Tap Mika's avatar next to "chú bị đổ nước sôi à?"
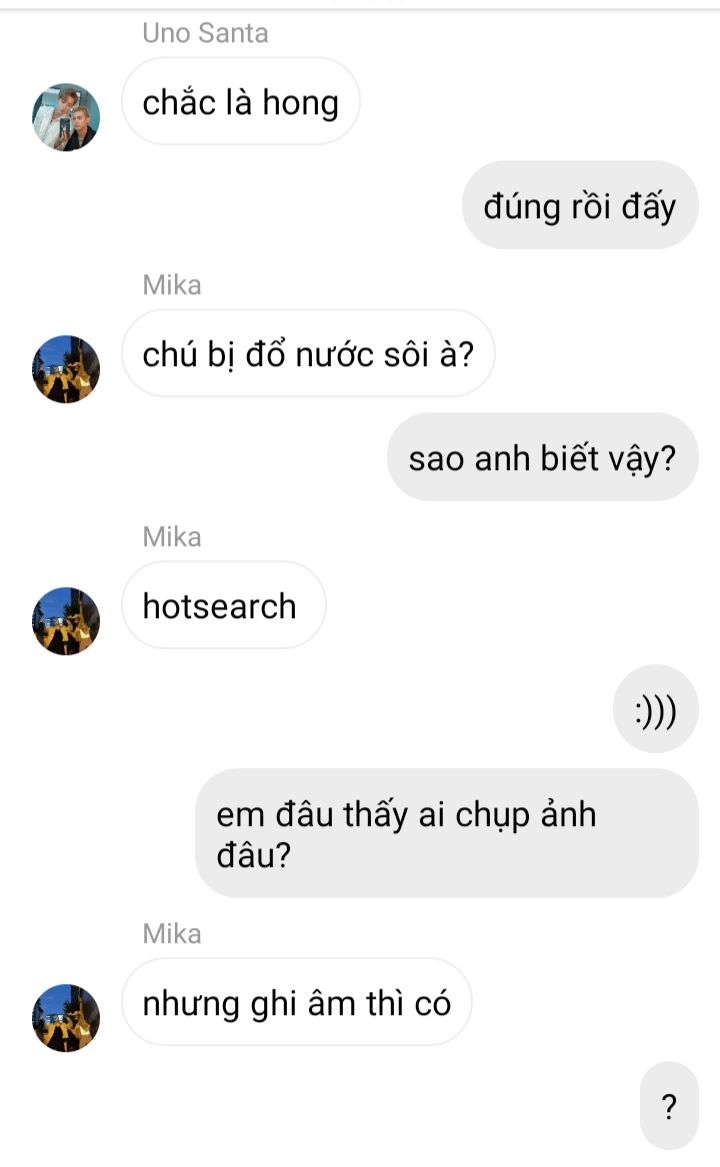720x1167 pixels. [66, 369]
